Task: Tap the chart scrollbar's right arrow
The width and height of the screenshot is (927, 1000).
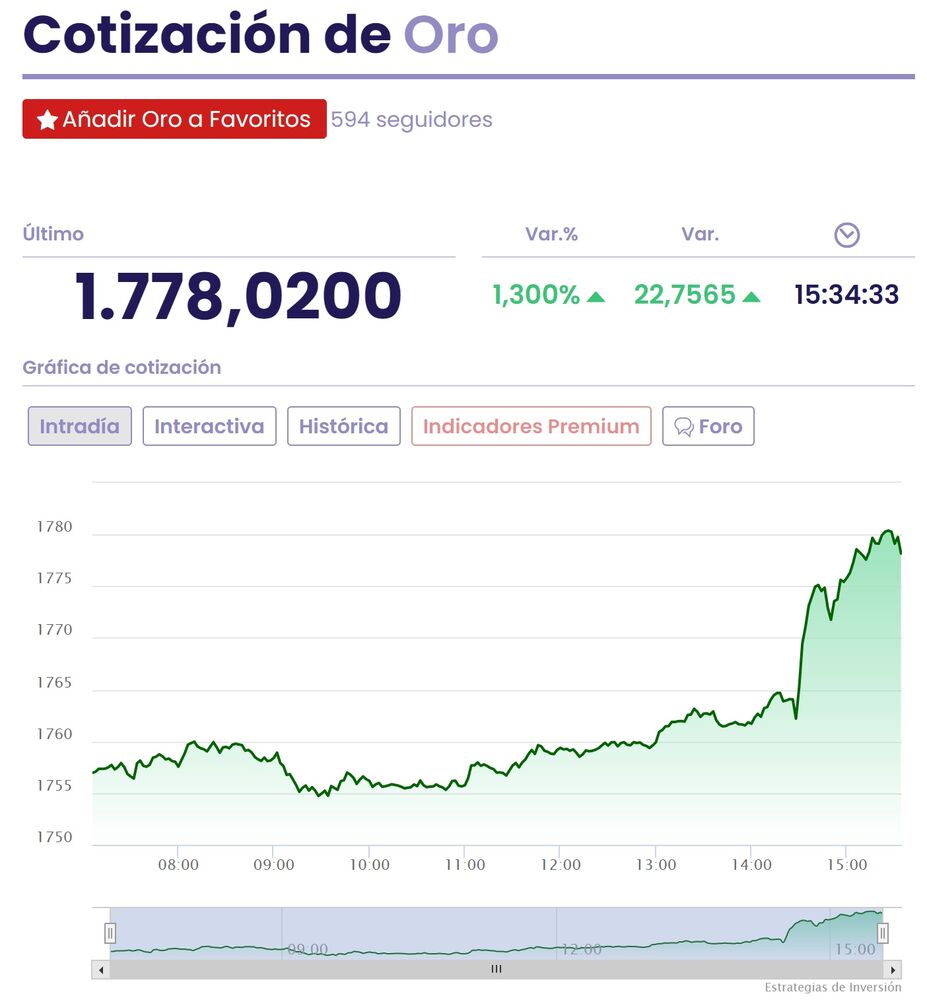Action: [x=893, y=969]
